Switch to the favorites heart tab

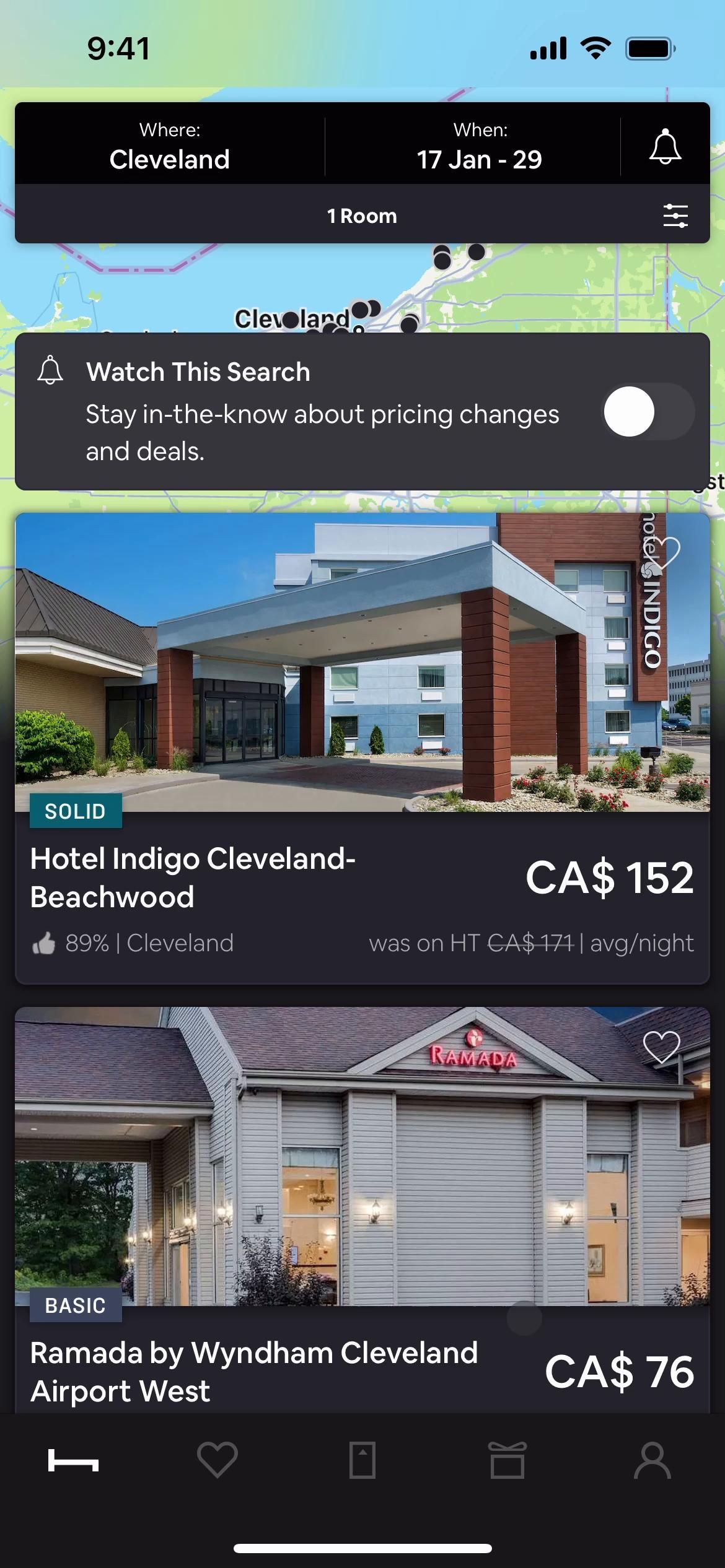[x=217, y=1460]
